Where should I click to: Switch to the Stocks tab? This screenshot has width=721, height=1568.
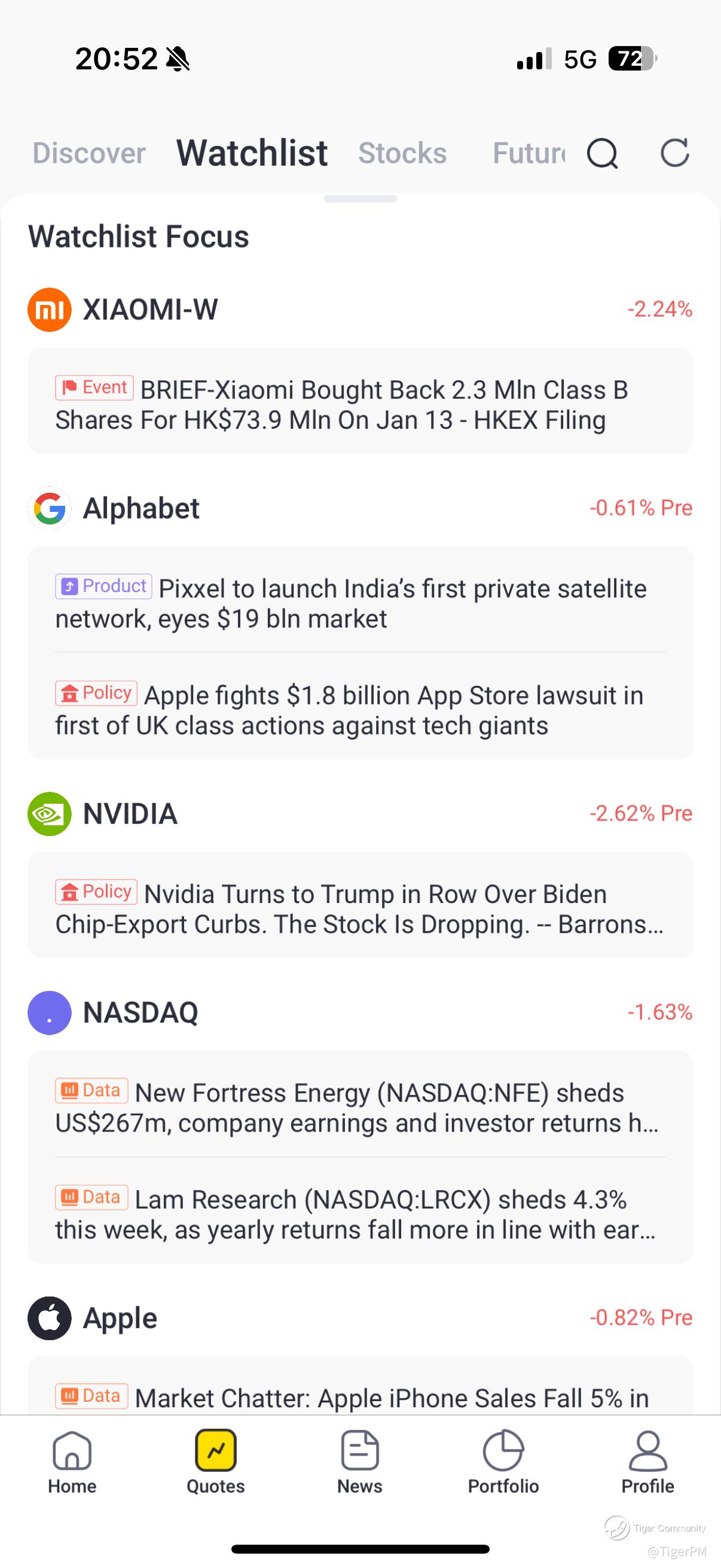(x=402, y=152)
